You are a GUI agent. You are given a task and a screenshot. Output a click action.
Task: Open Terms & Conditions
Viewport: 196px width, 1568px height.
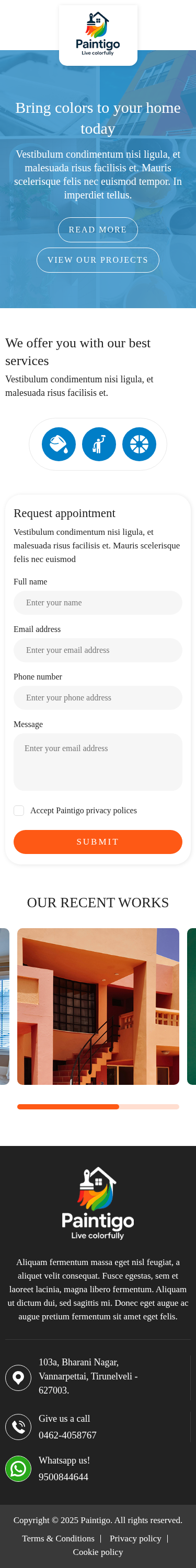coord(59,1538)
